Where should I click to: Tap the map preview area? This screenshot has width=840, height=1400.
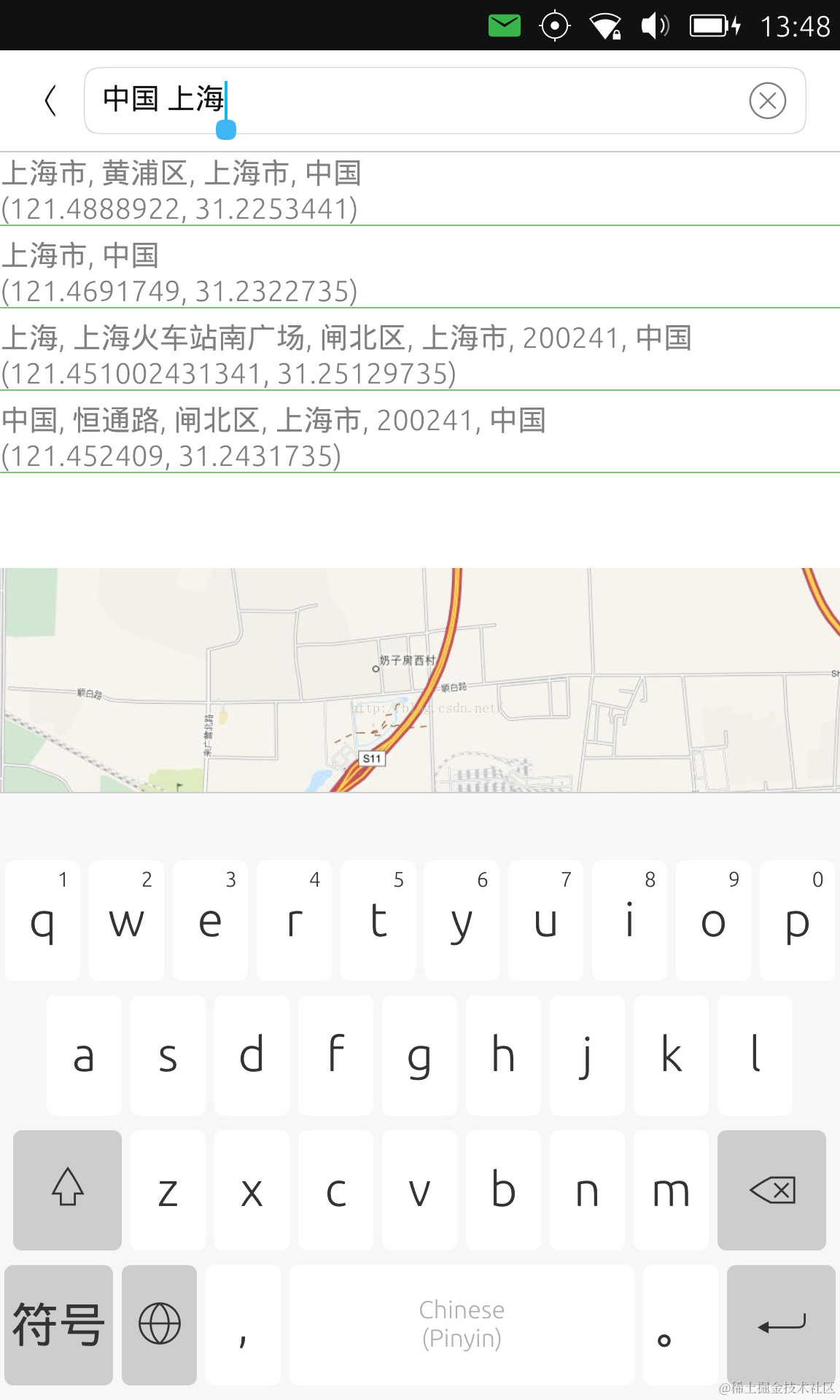[x=420, y=680]
